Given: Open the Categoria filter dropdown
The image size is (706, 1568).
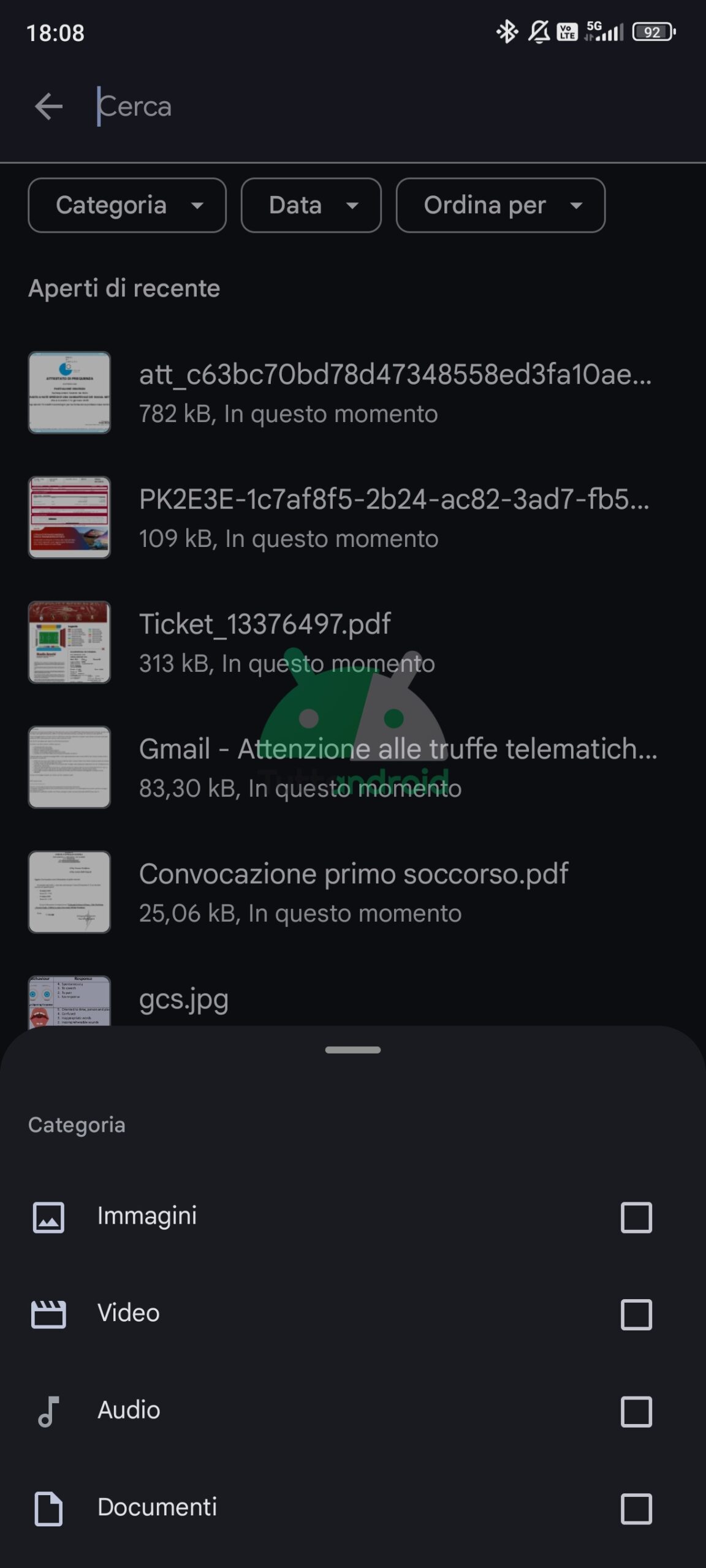Looking at the screenshot, I should click(127, 205).
